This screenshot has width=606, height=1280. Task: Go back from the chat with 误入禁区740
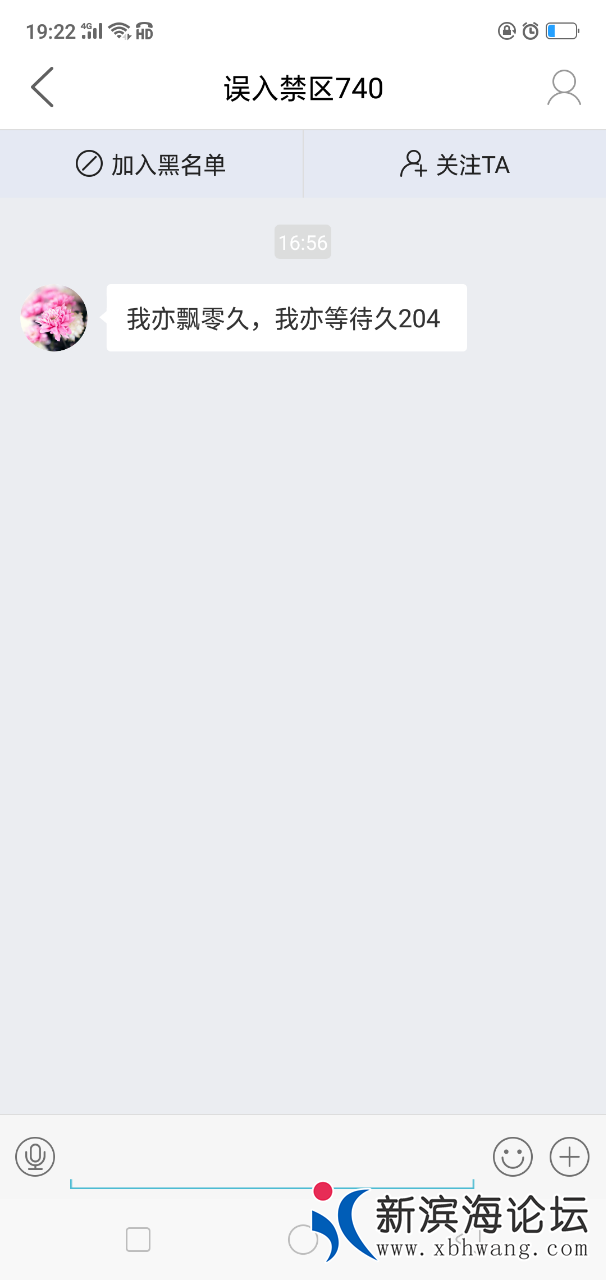coord(42,88)
